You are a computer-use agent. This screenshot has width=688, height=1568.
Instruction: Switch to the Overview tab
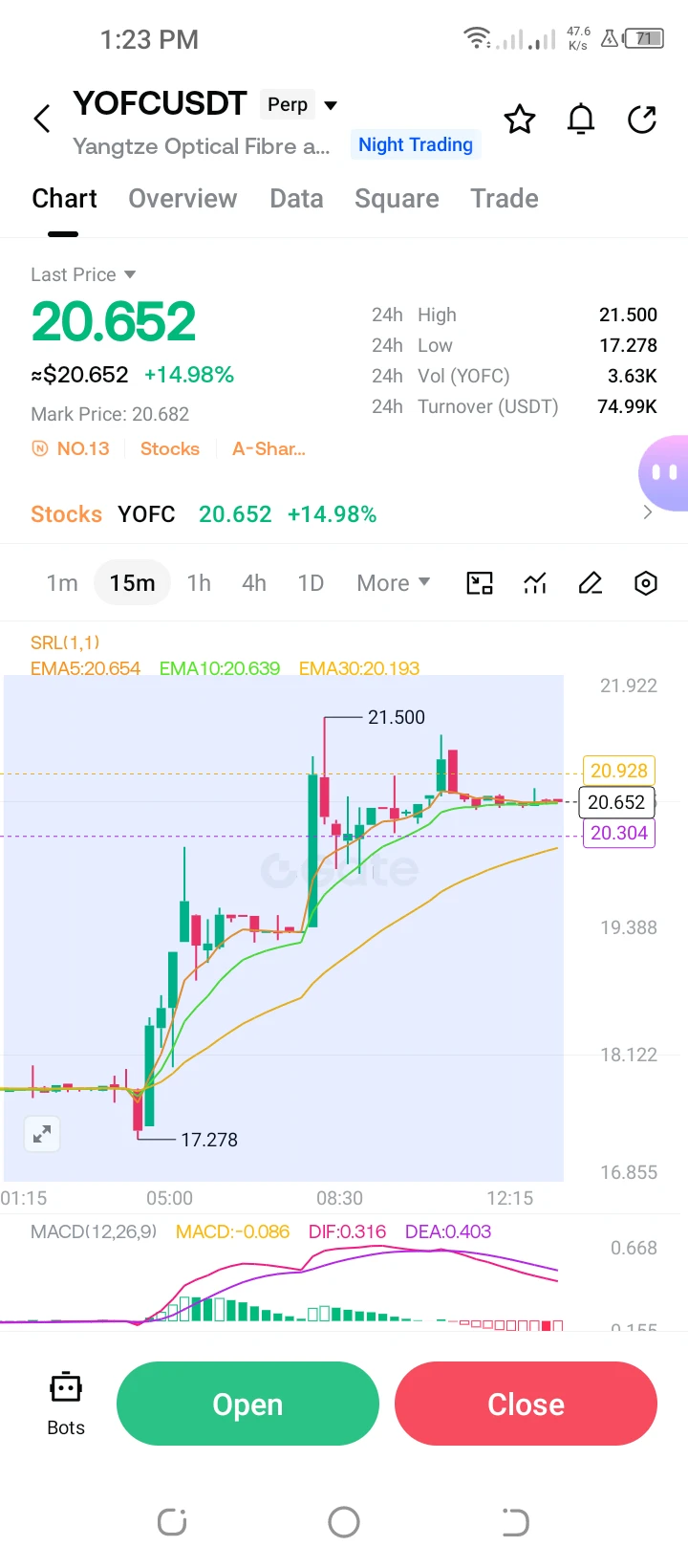[x=183, y=199]
